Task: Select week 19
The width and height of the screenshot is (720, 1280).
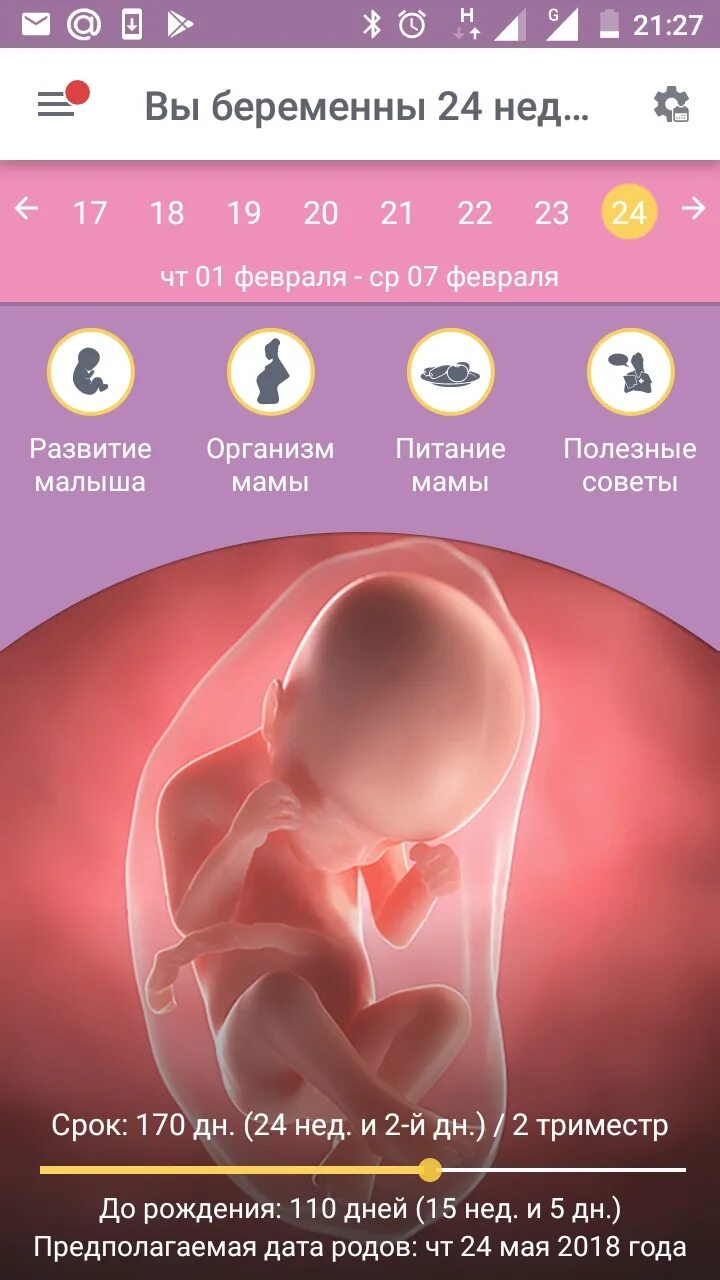Action: pos(244,213)
